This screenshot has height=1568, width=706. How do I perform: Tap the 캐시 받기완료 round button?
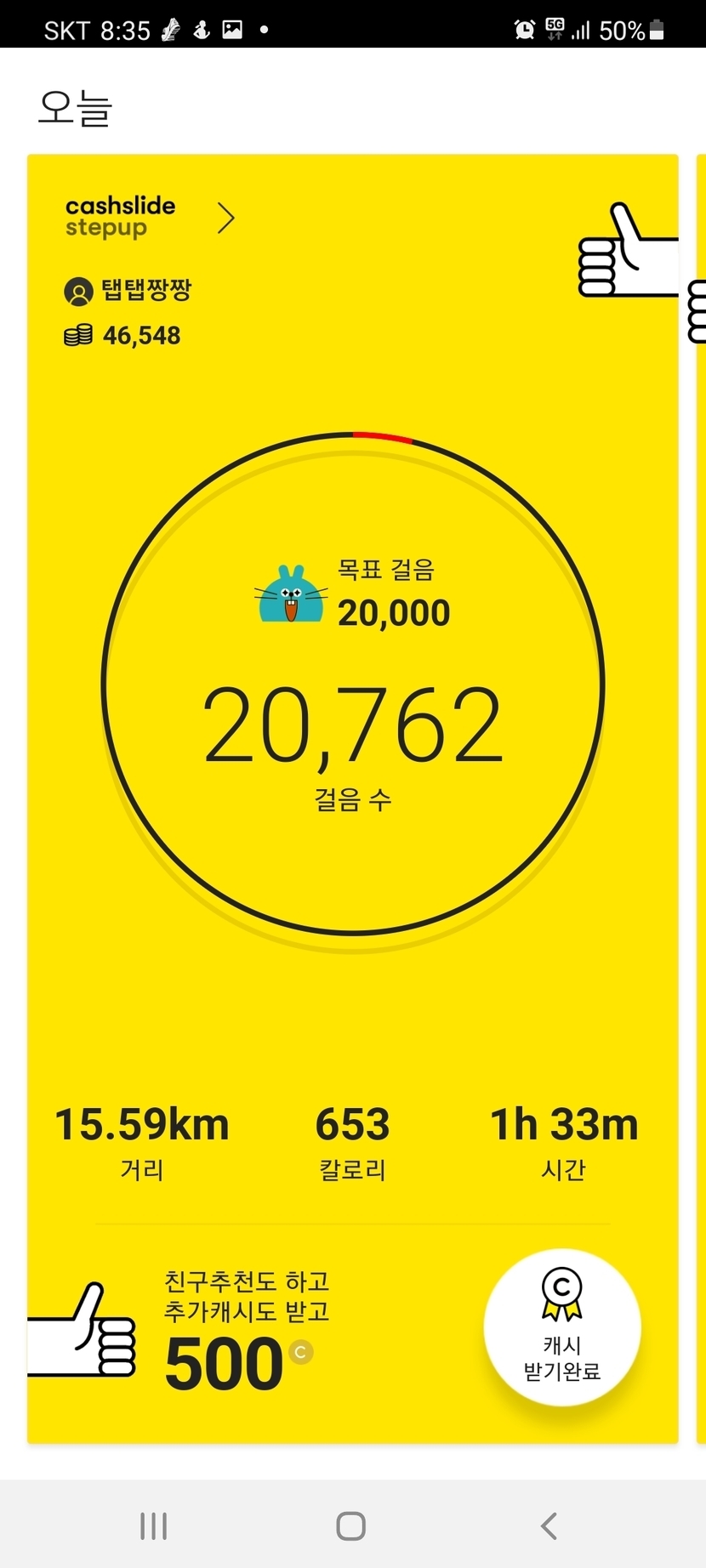(x=562, y=1327)
